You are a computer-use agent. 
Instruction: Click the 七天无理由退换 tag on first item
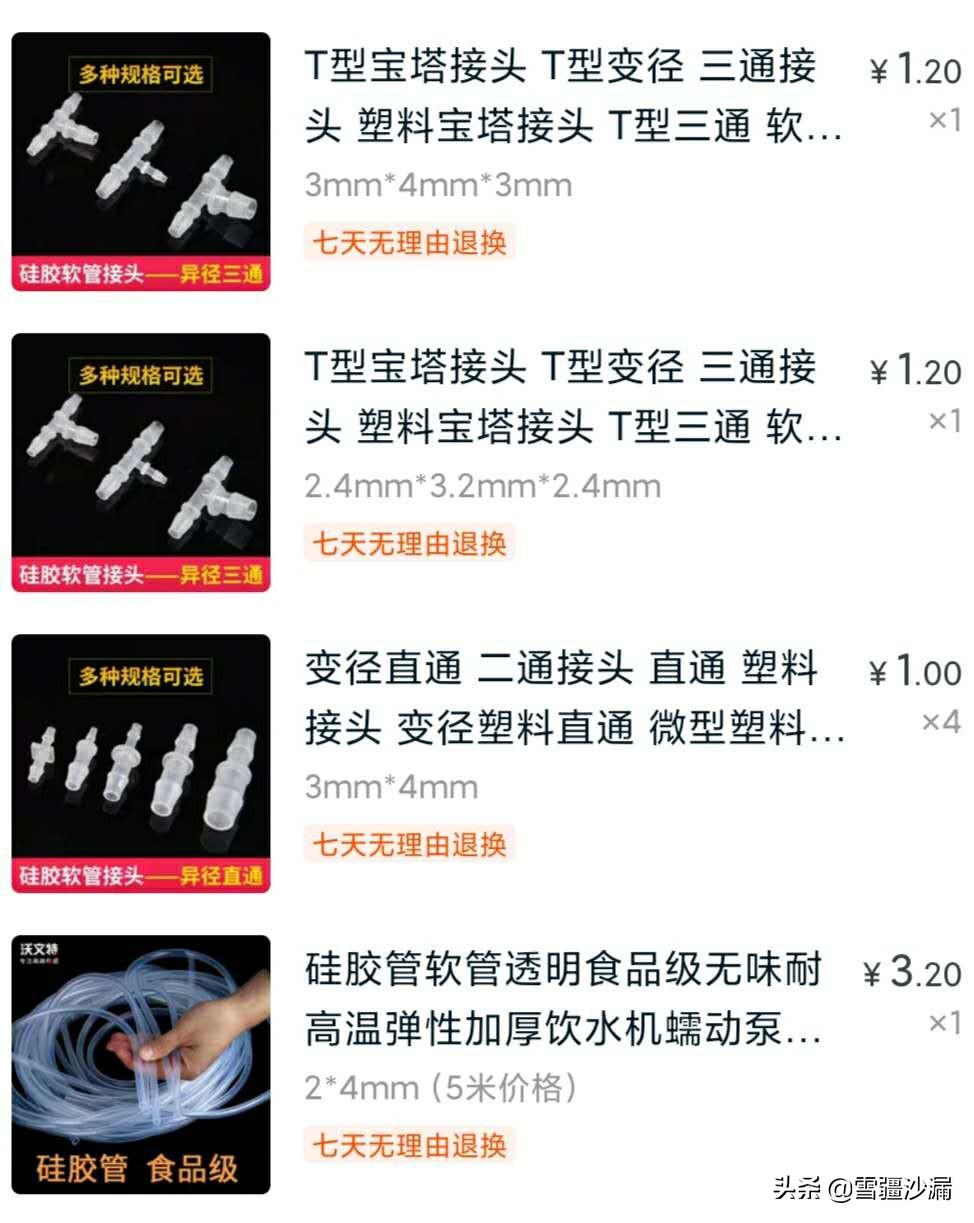(409, 243)
